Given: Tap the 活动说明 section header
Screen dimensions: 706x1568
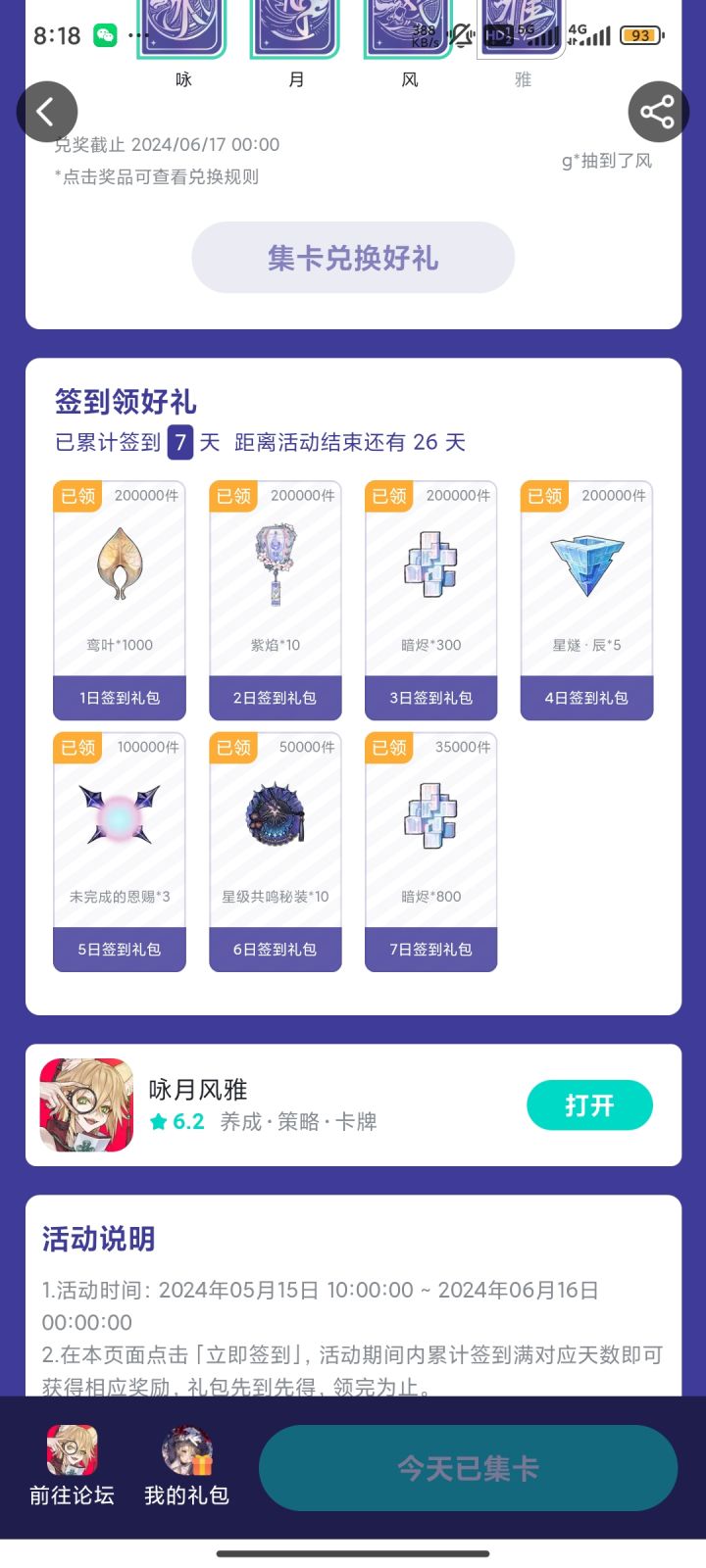Looking at the screenshot, I should (96, 1239).
